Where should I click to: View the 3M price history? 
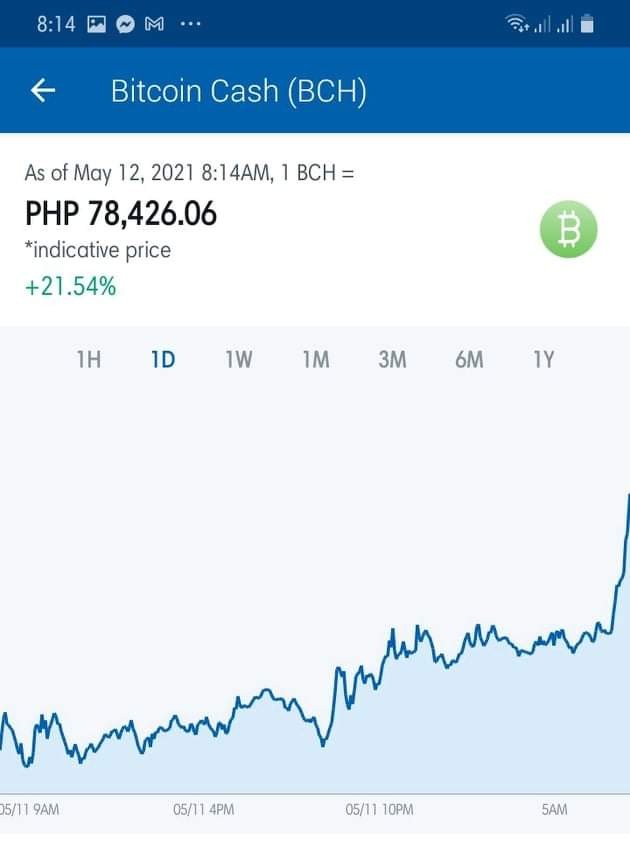392,360
